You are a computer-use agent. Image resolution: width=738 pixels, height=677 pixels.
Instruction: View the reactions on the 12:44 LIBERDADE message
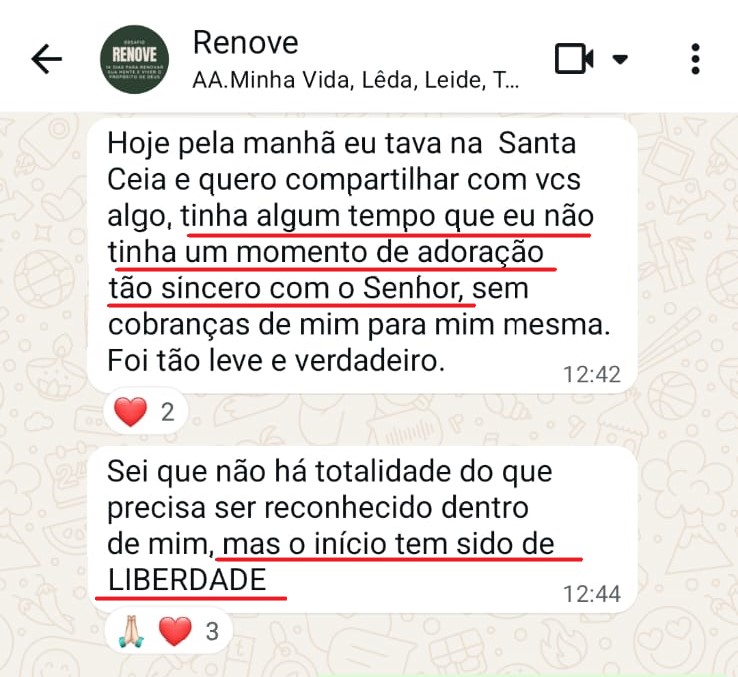click(168, 632)
